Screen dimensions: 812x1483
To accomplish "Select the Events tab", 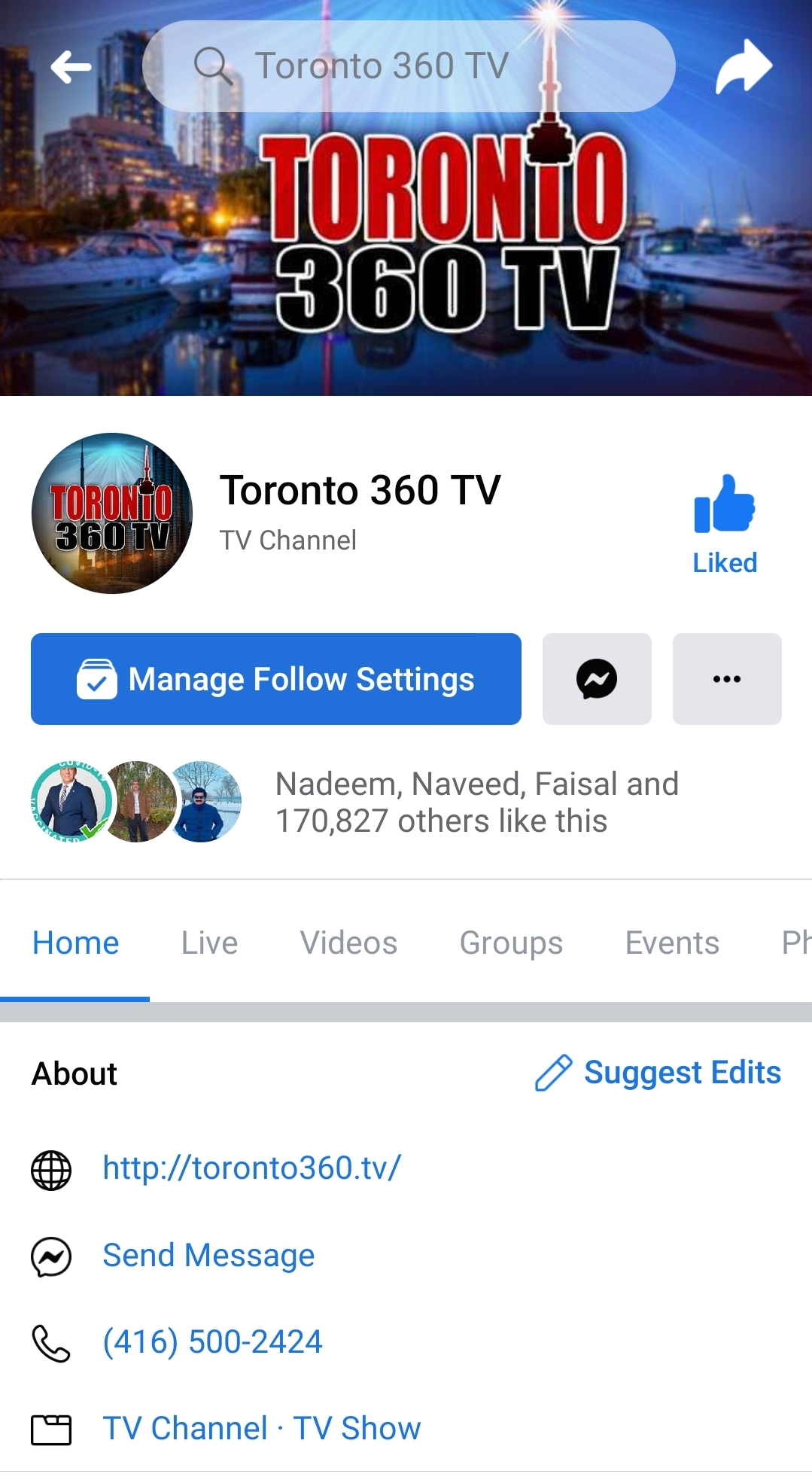I will pyautogui.click(x=672, y=942).
